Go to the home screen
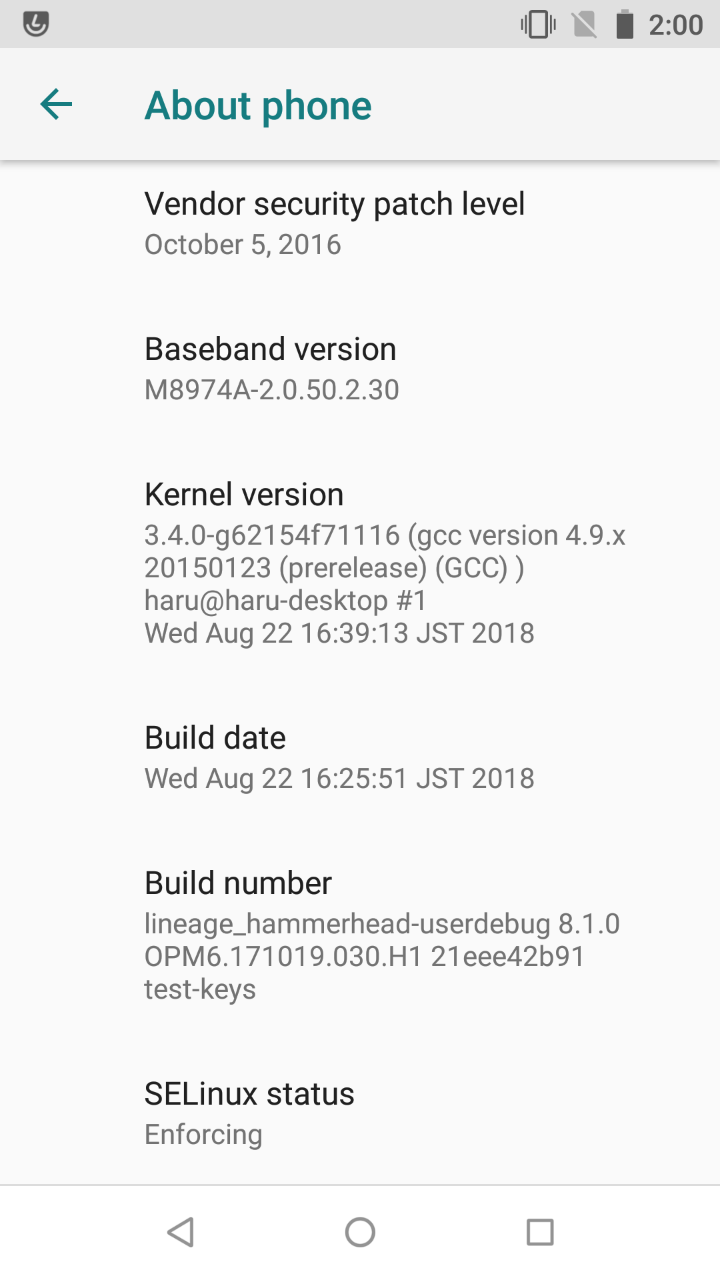Screen dimensions: 720x1280 click(360, 1232)
